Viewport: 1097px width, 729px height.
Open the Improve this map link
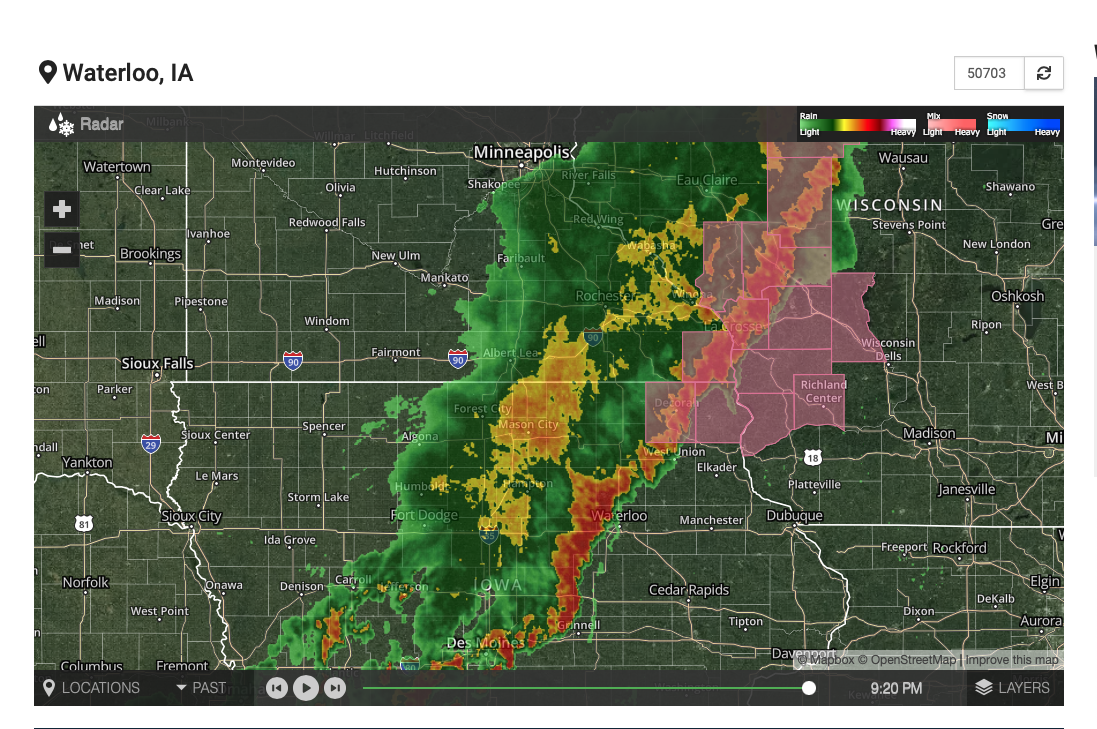[x=1011, y=660]
